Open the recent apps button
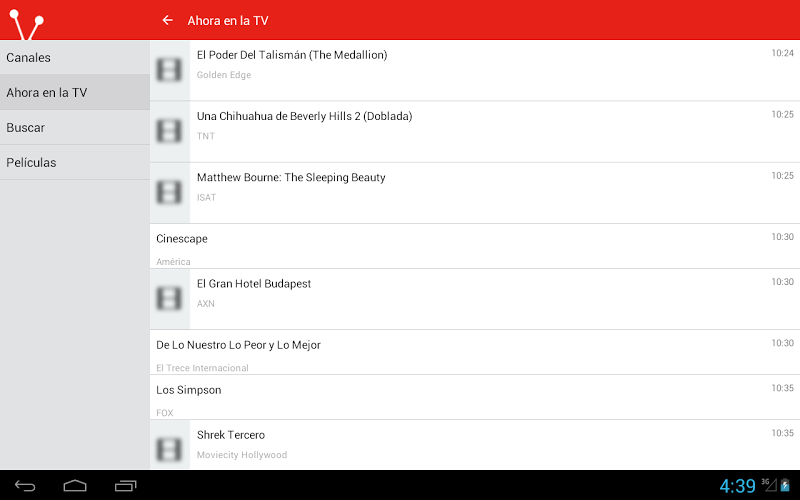 (x=126, y=486)
